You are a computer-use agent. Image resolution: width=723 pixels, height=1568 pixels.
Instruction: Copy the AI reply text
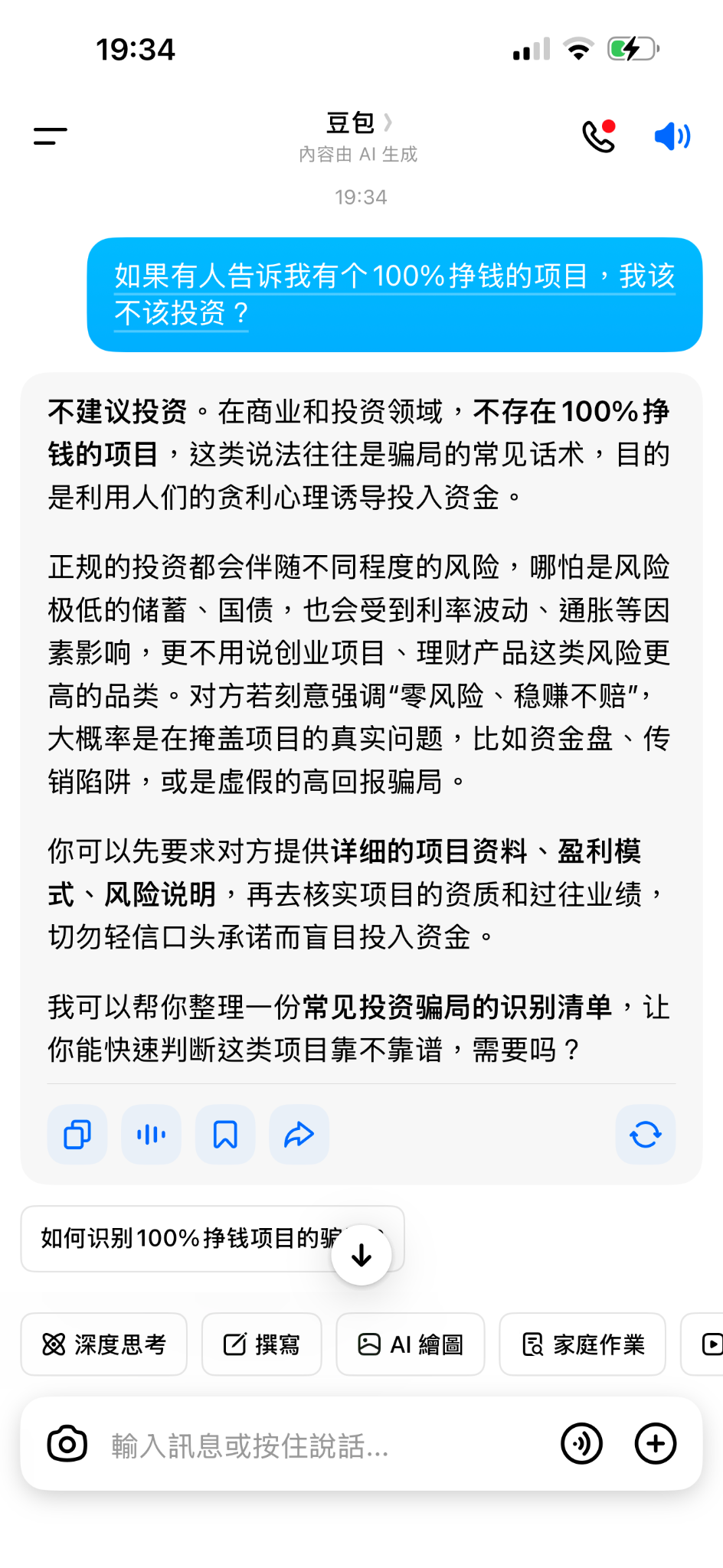(x=77, y=1135)
